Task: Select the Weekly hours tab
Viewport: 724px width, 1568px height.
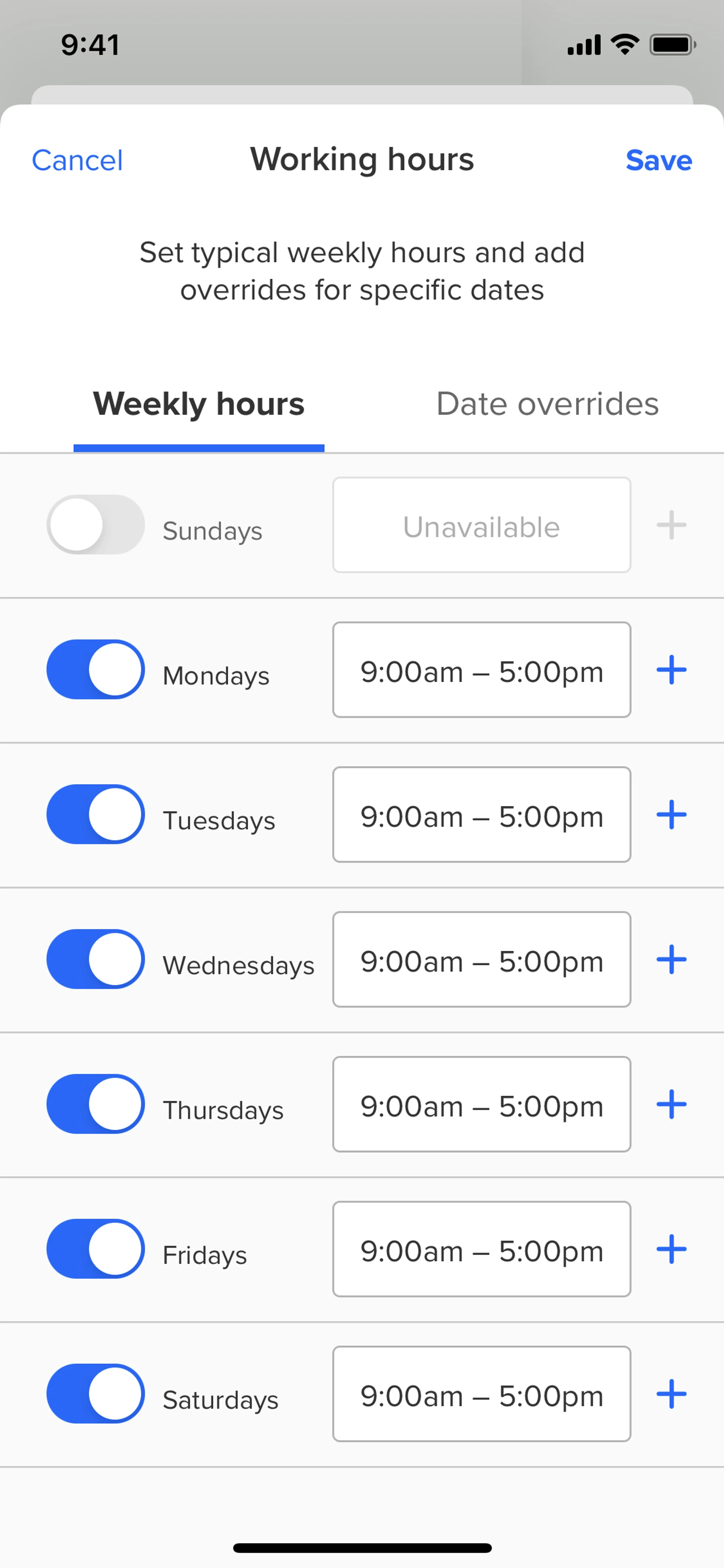Action: click(198, 404)
